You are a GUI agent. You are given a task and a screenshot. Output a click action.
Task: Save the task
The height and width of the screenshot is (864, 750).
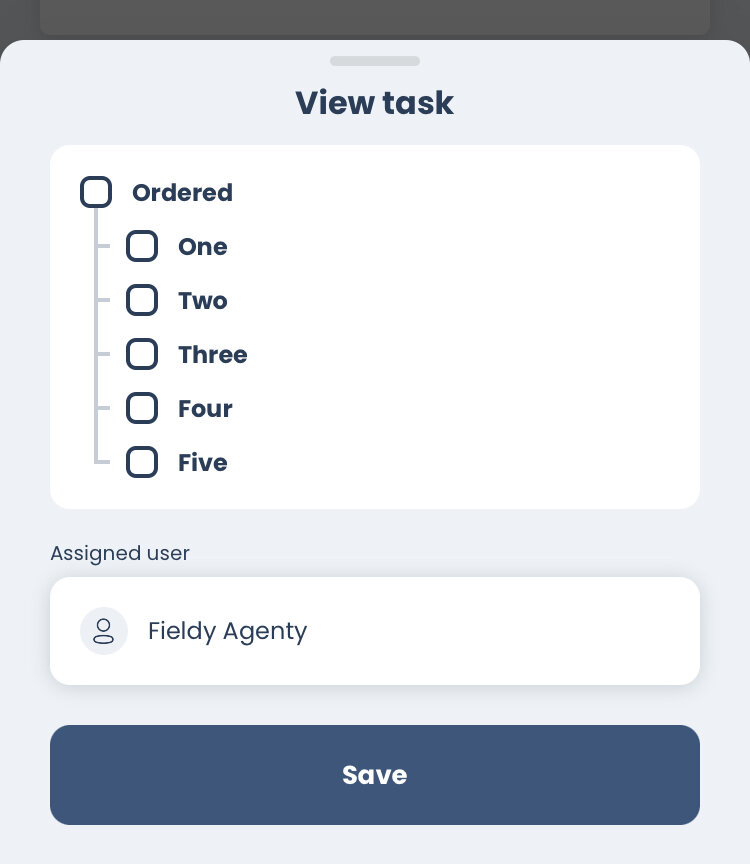pos(374,775)
